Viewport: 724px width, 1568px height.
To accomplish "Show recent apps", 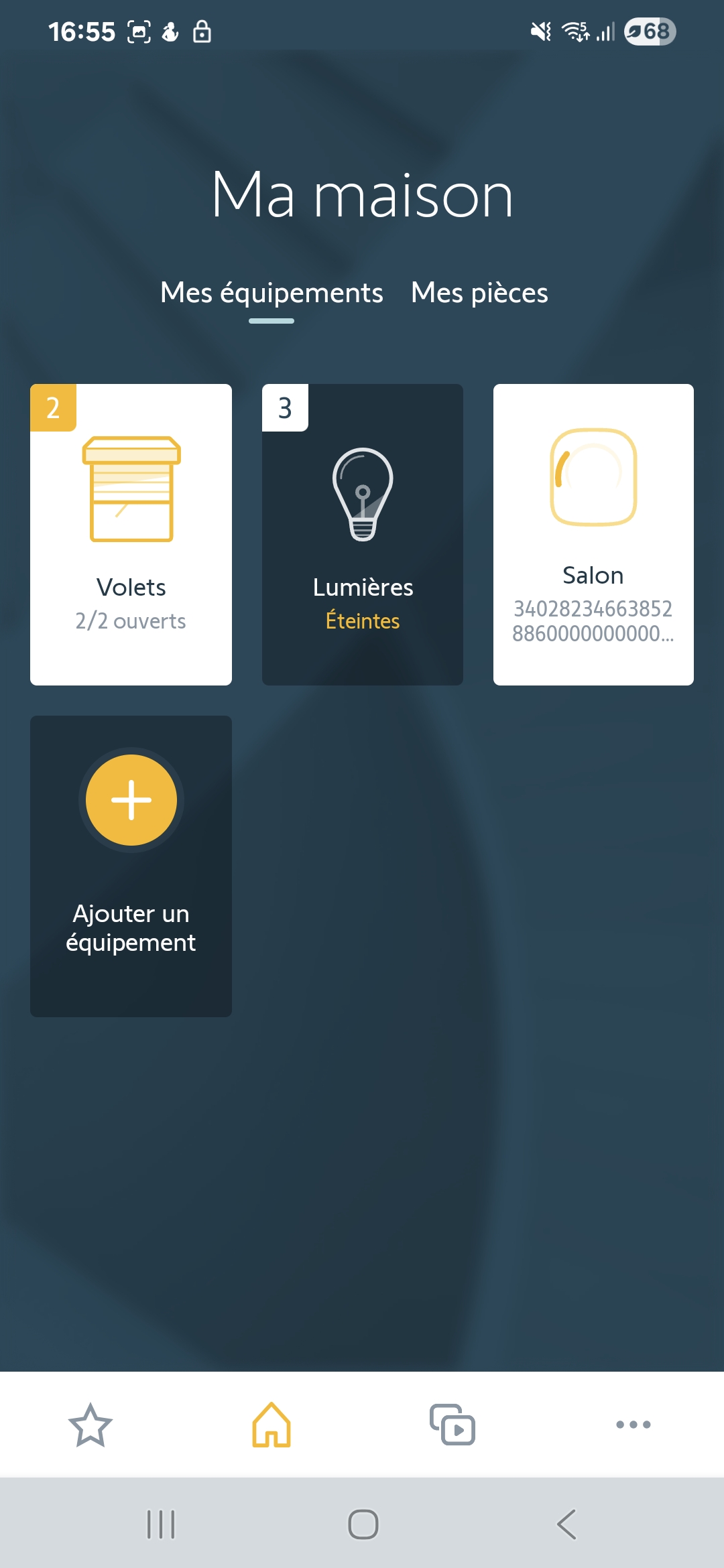I will (x=161, y=1524).
